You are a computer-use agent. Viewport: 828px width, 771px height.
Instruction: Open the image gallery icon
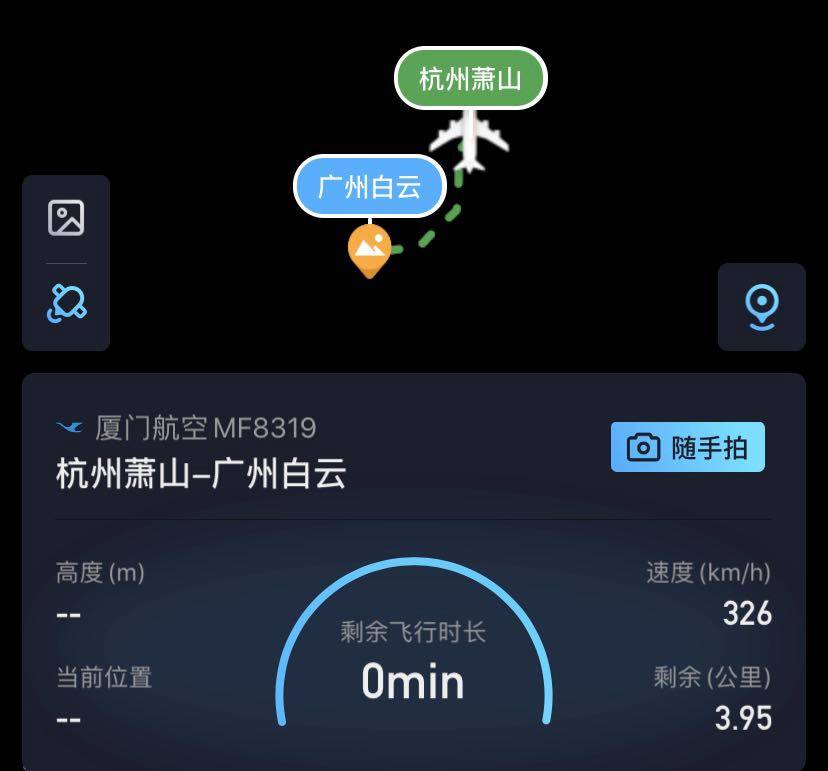click(66, 217)
